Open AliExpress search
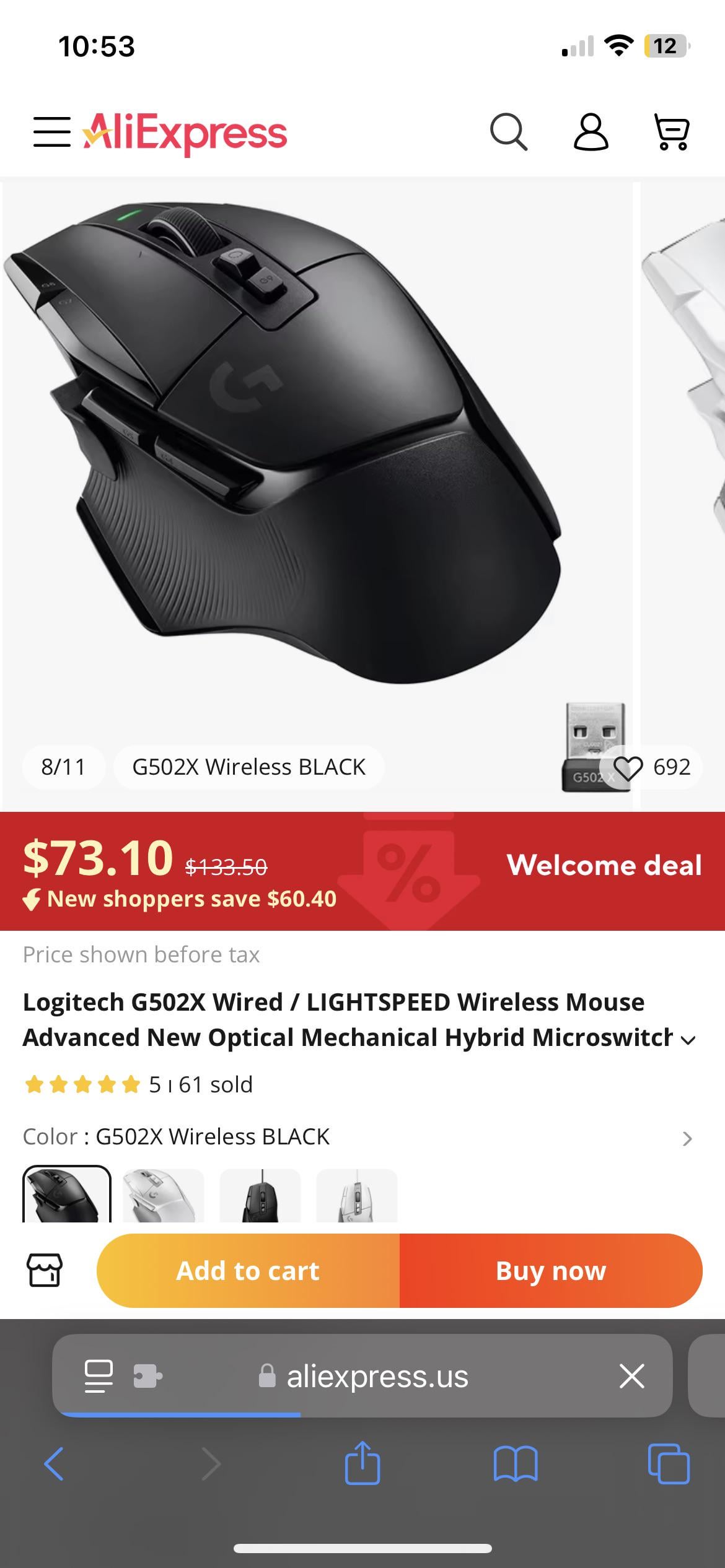Image resolution: width=725 pixels, height=1568 pixels. [x=508, y=132]
